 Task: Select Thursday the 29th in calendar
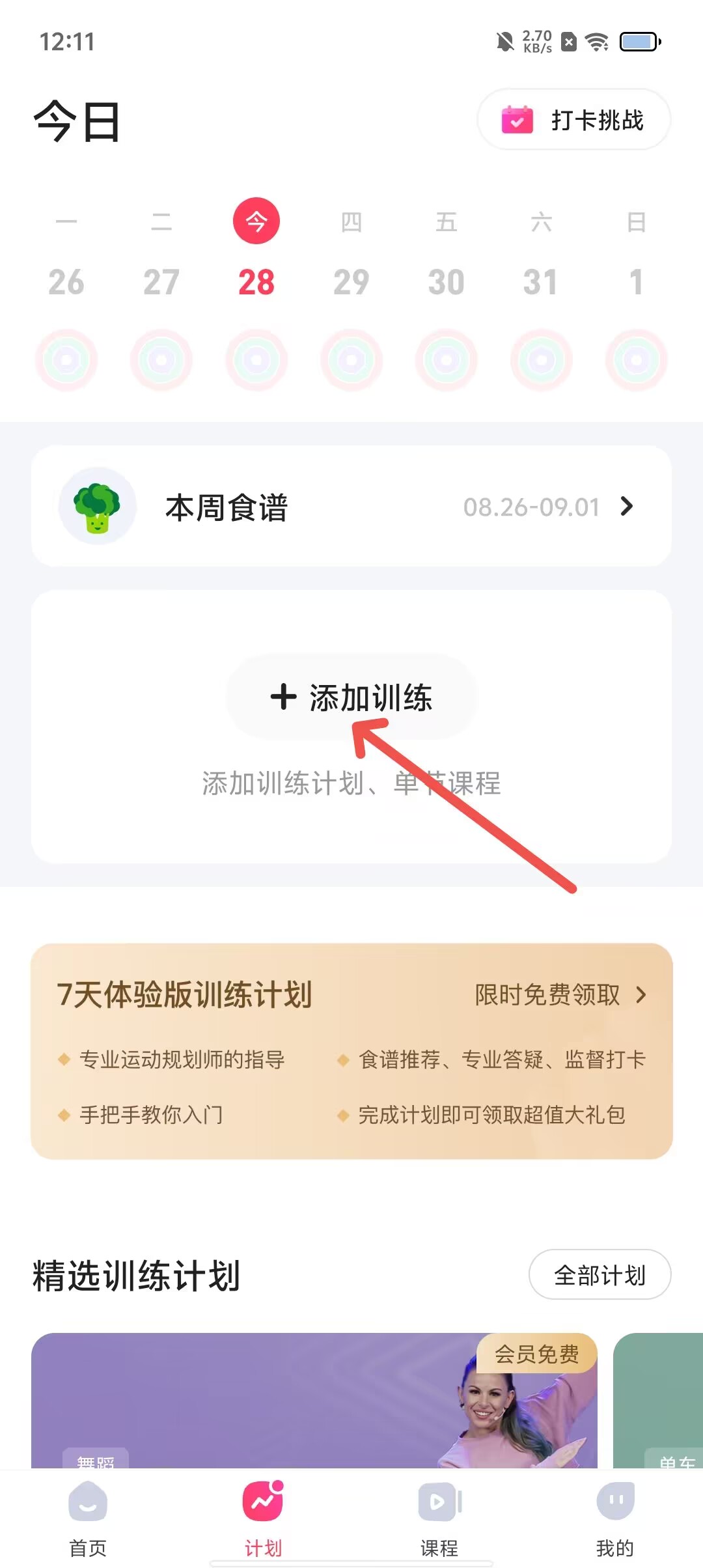(351, 282)
